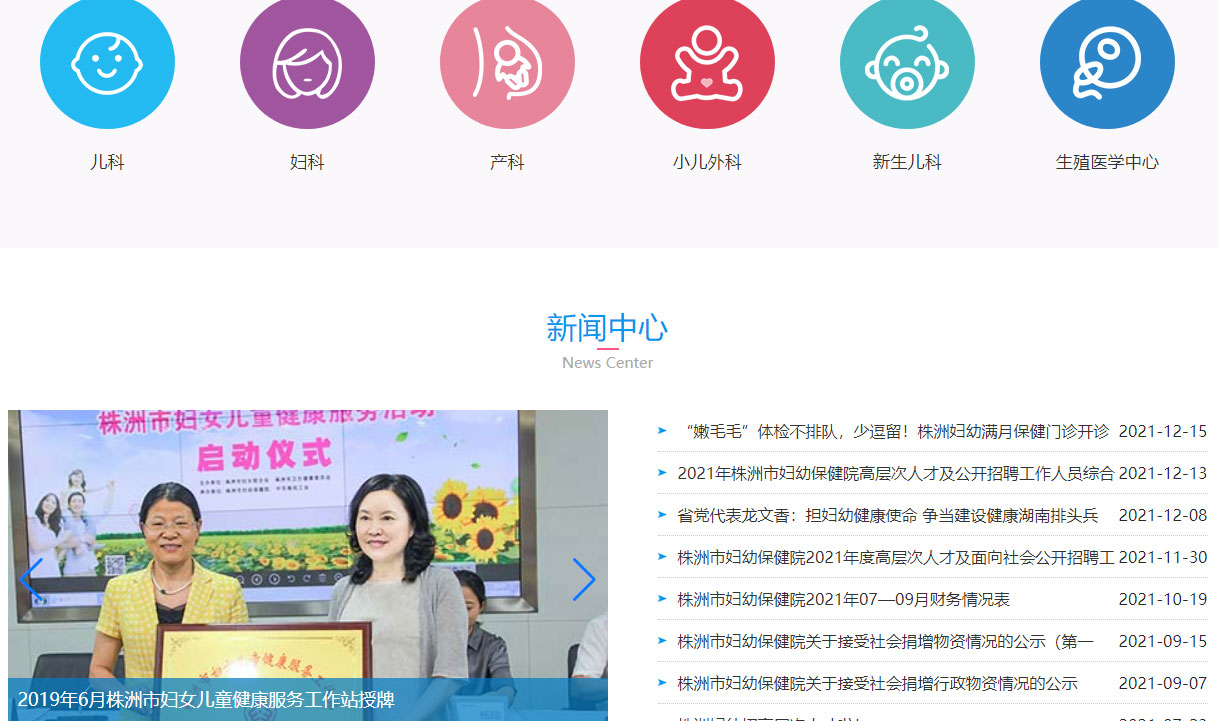Open the 接受社会捐赠行政物资情况的公示 notice
Screen dimensions: 1218x721
pyautogui.click(x=877, y=684)
